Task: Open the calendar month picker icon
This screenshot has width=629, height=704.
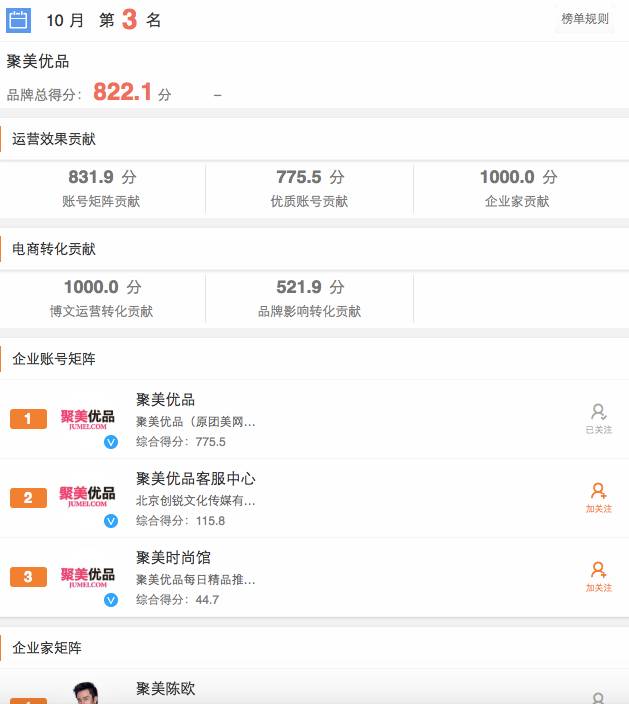Action: click(x=19, y=20)
